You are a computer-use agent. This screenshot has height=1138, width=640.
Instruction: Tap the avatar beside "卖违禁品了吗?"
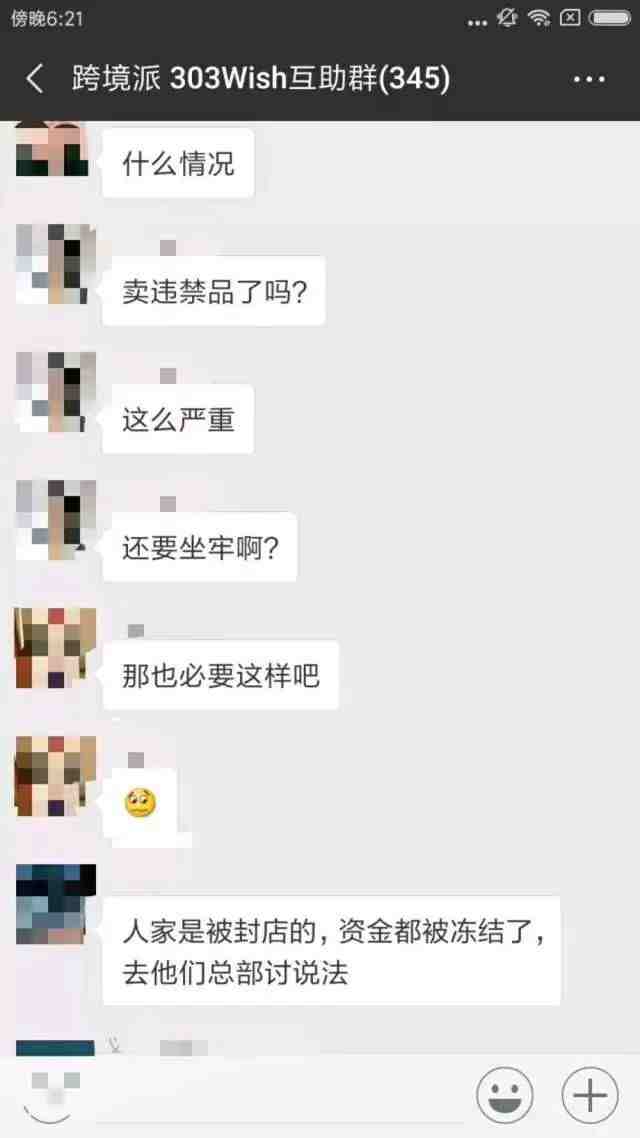click(x=56, y=264)
